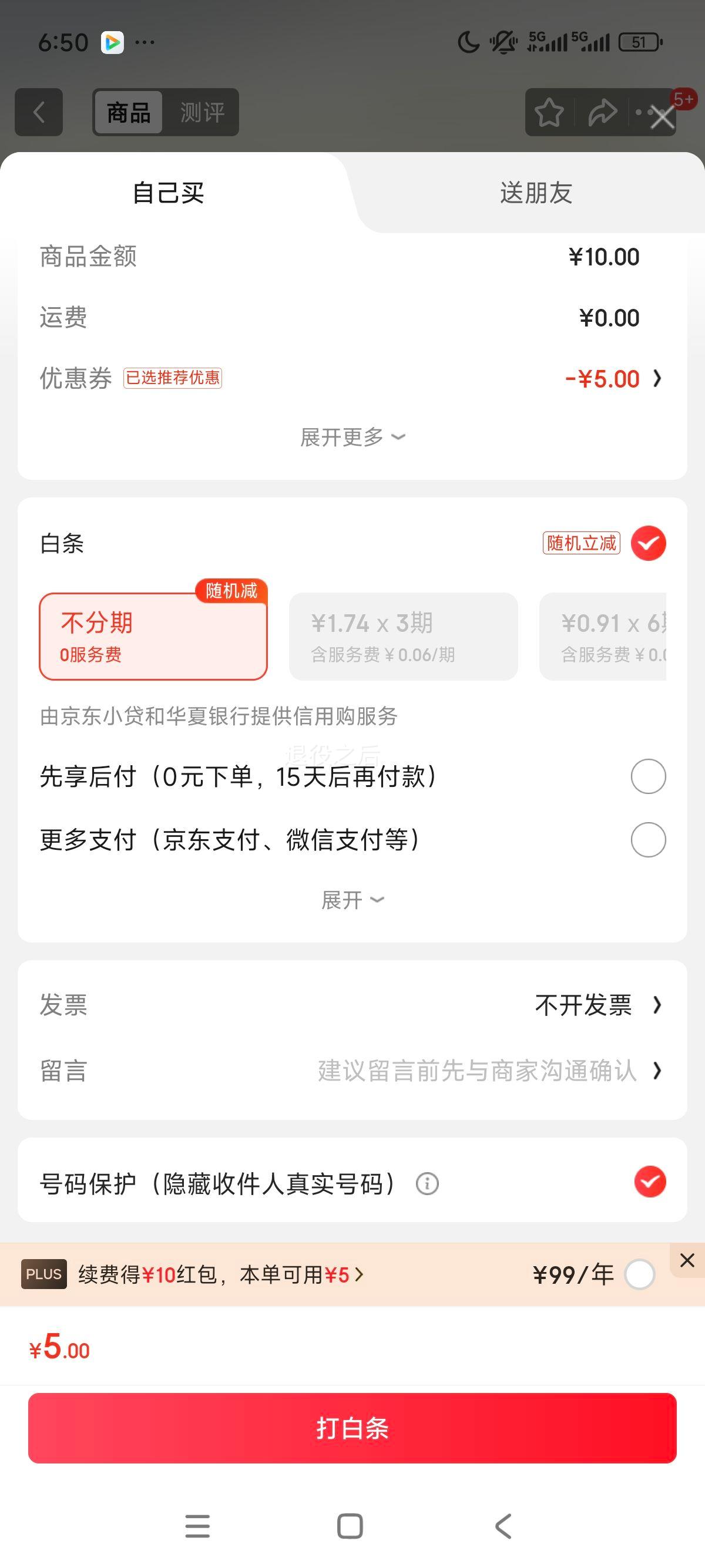The width and height of the screenshot is (705, 1568).
Task: Open the share icon at top right
Action: (x=602, y=113)
